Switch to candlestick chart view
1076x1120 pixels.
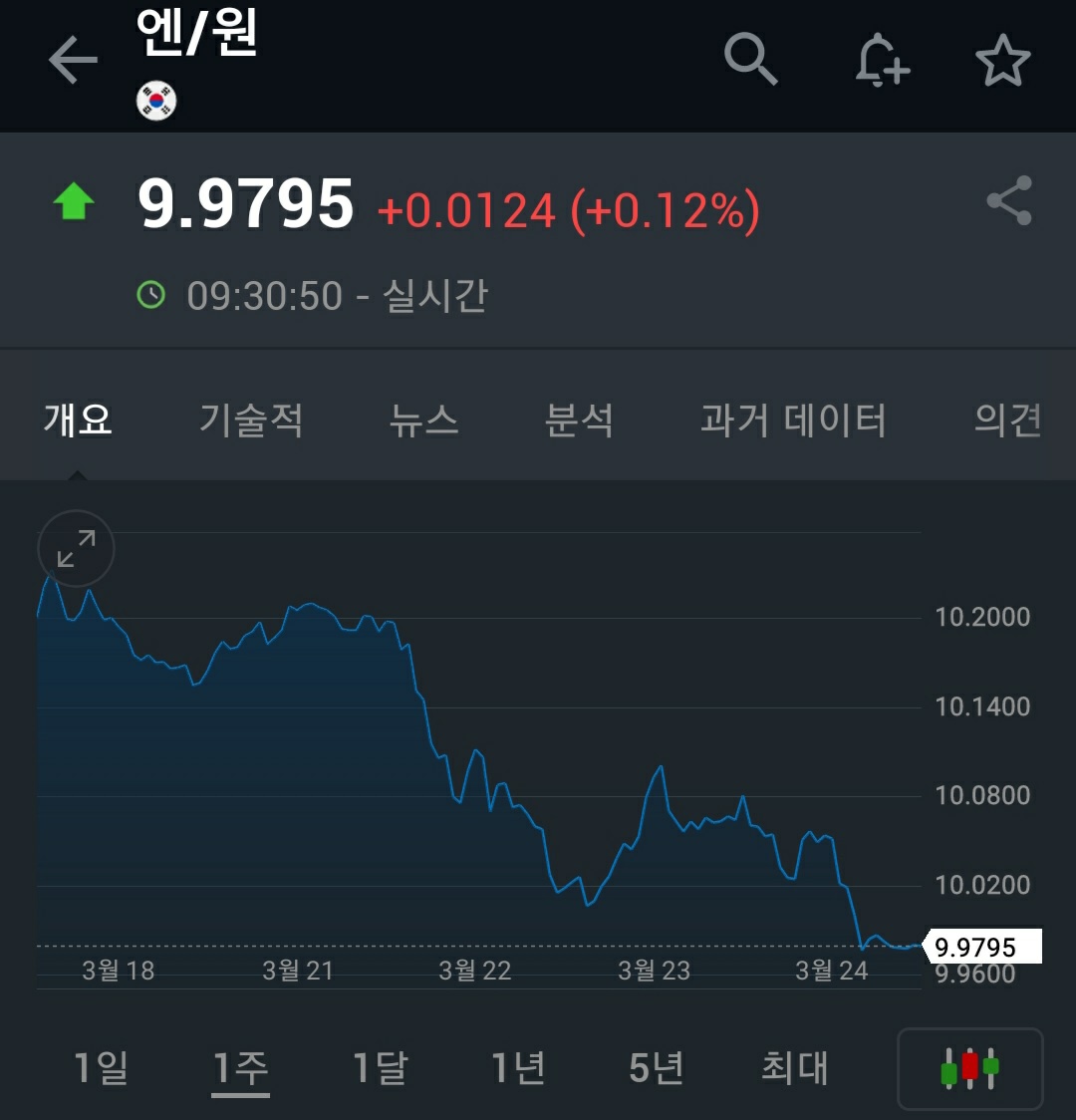coord(969,1068)
